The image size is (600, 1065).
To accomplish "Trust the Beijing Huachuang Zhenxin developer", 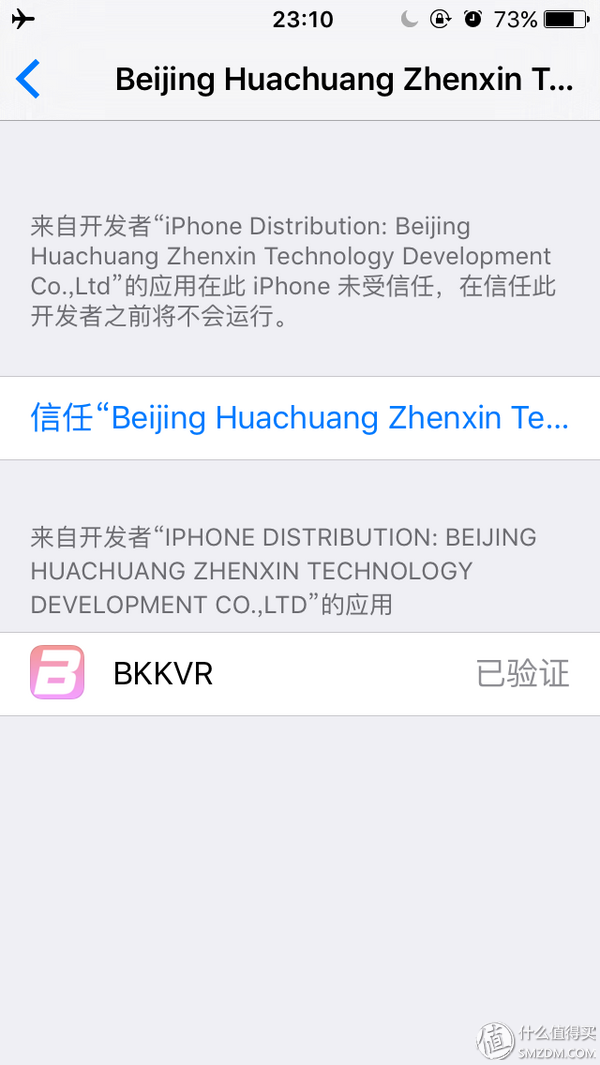I will pyautogui.click(x=300, y=418).
